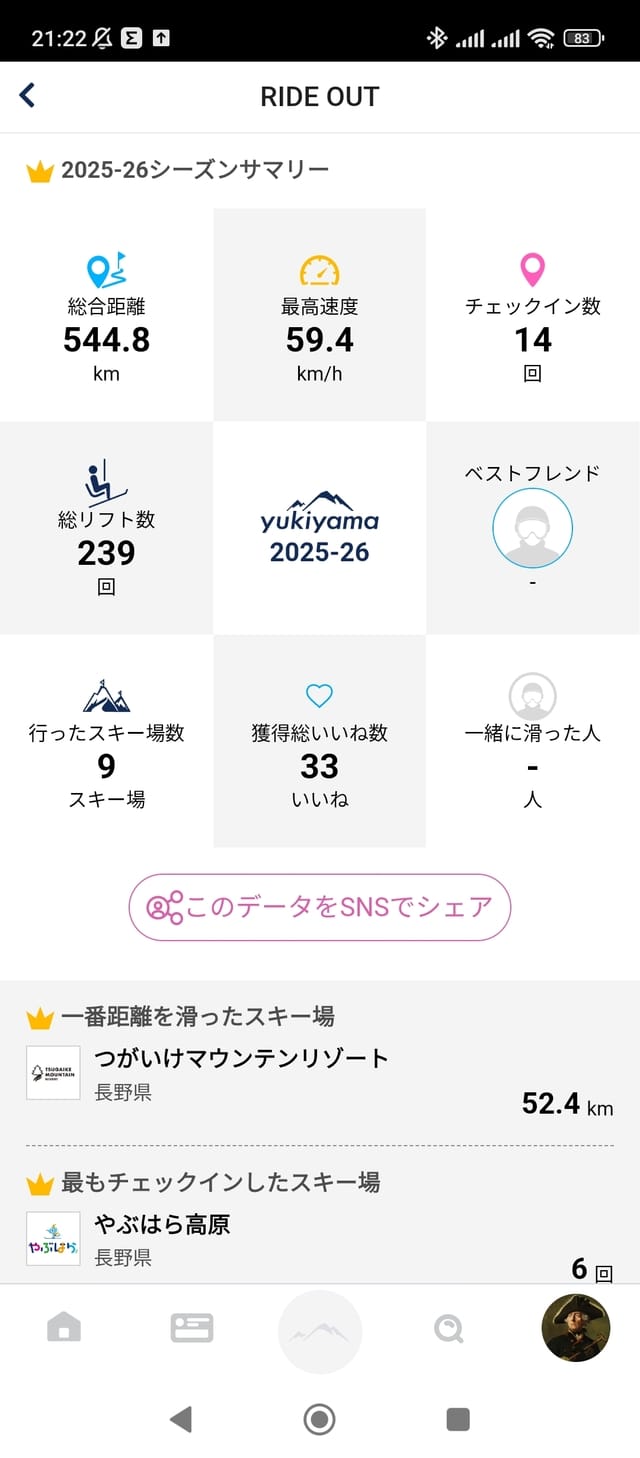Share this data to SNS
The width and height of the screenshot is (640, 1458).
pyautogui.click(x=319, y=907)
